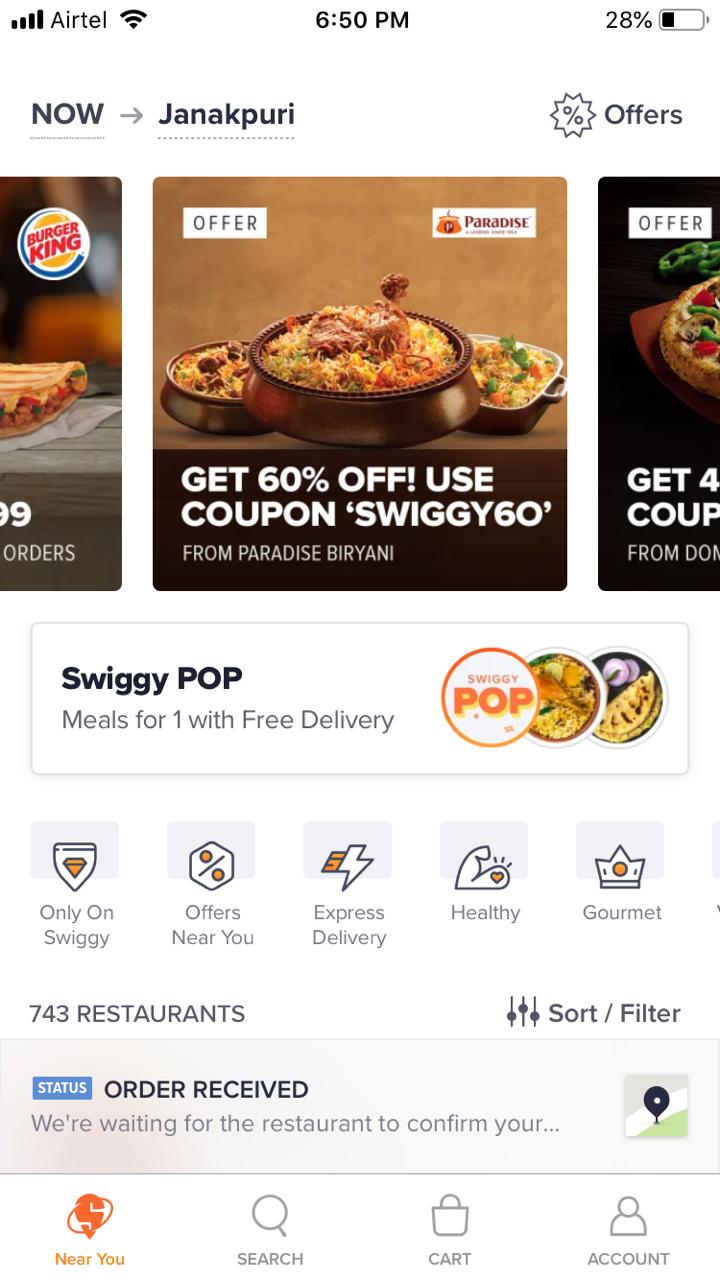Open the Swiggy POP card

(x=360, y=698)
